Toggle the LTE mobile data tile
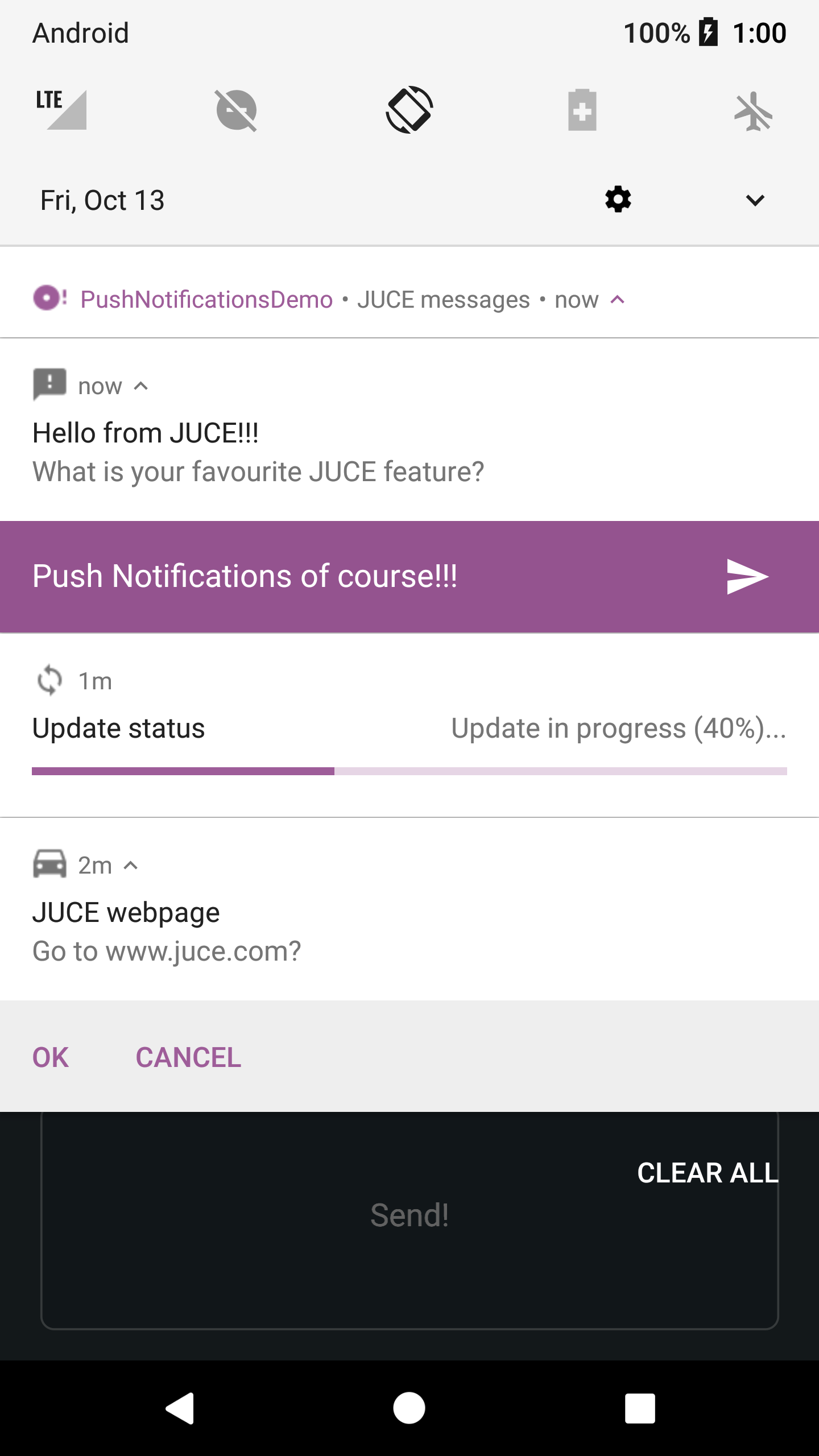The image size is (819, 1456). 61,110
